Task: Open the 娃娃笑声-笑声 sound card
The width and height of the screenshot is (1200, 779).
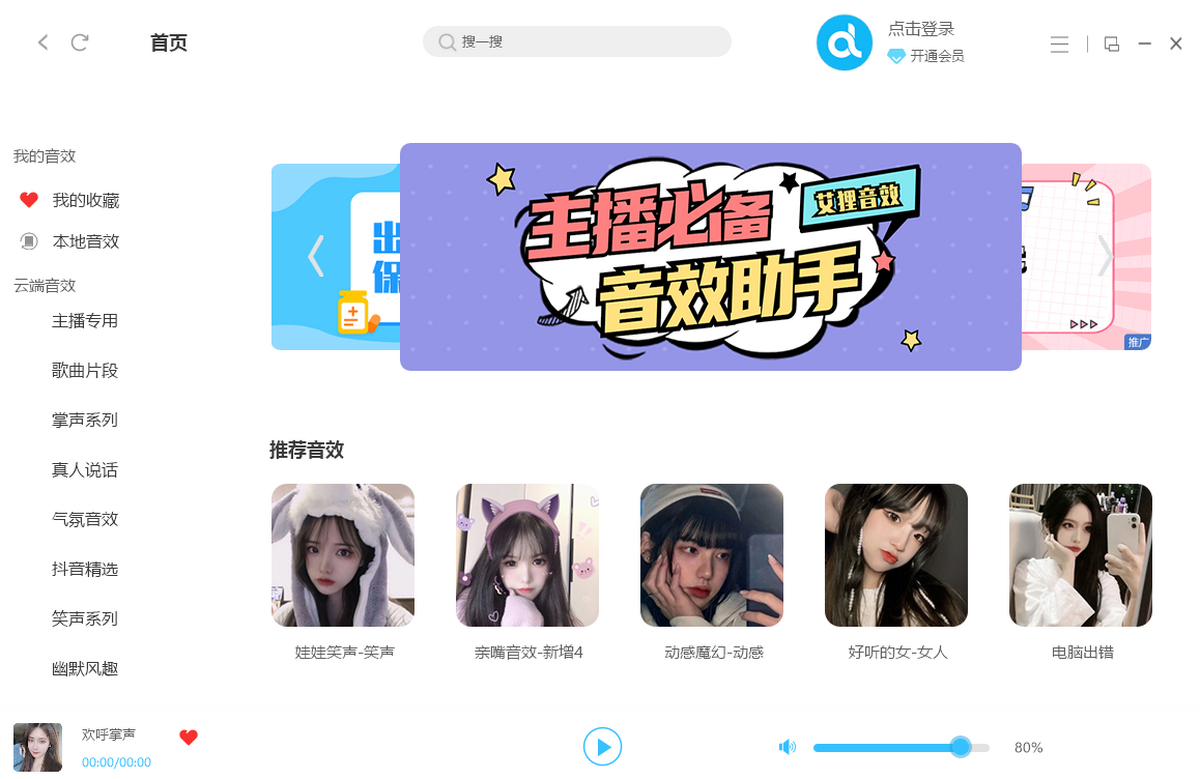Action: pos(343,556)
